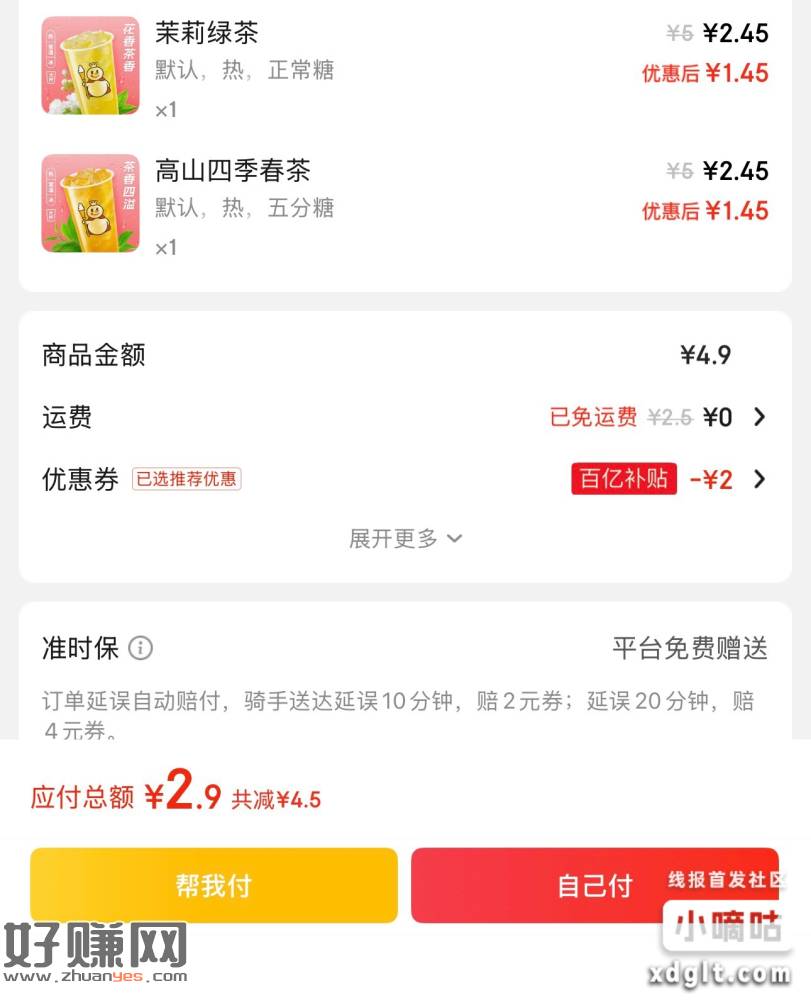Click the 已免运费 tag
This screenshot has width=811, height=1000.
pyautogui.click(x=596, y=418)
